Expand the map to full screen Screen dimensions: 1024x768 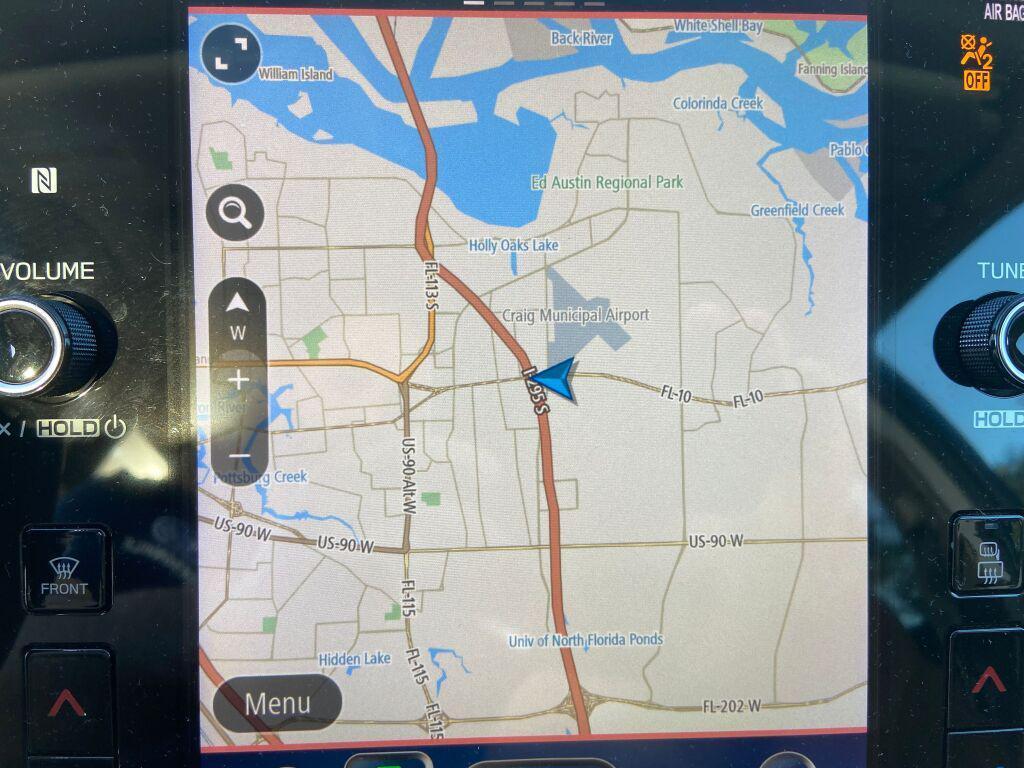[231, 54]
